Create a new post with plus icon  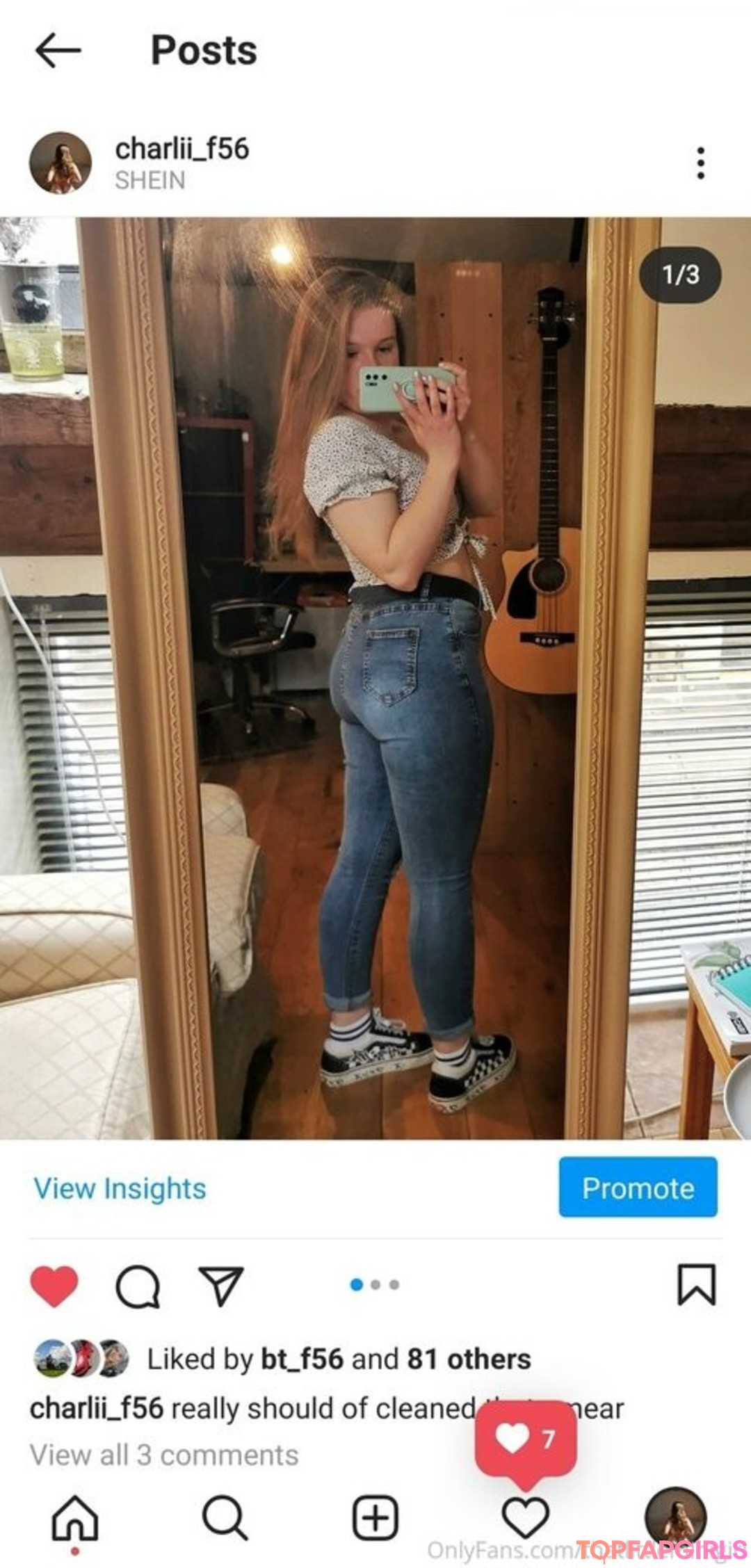(x=375, y=1518)
